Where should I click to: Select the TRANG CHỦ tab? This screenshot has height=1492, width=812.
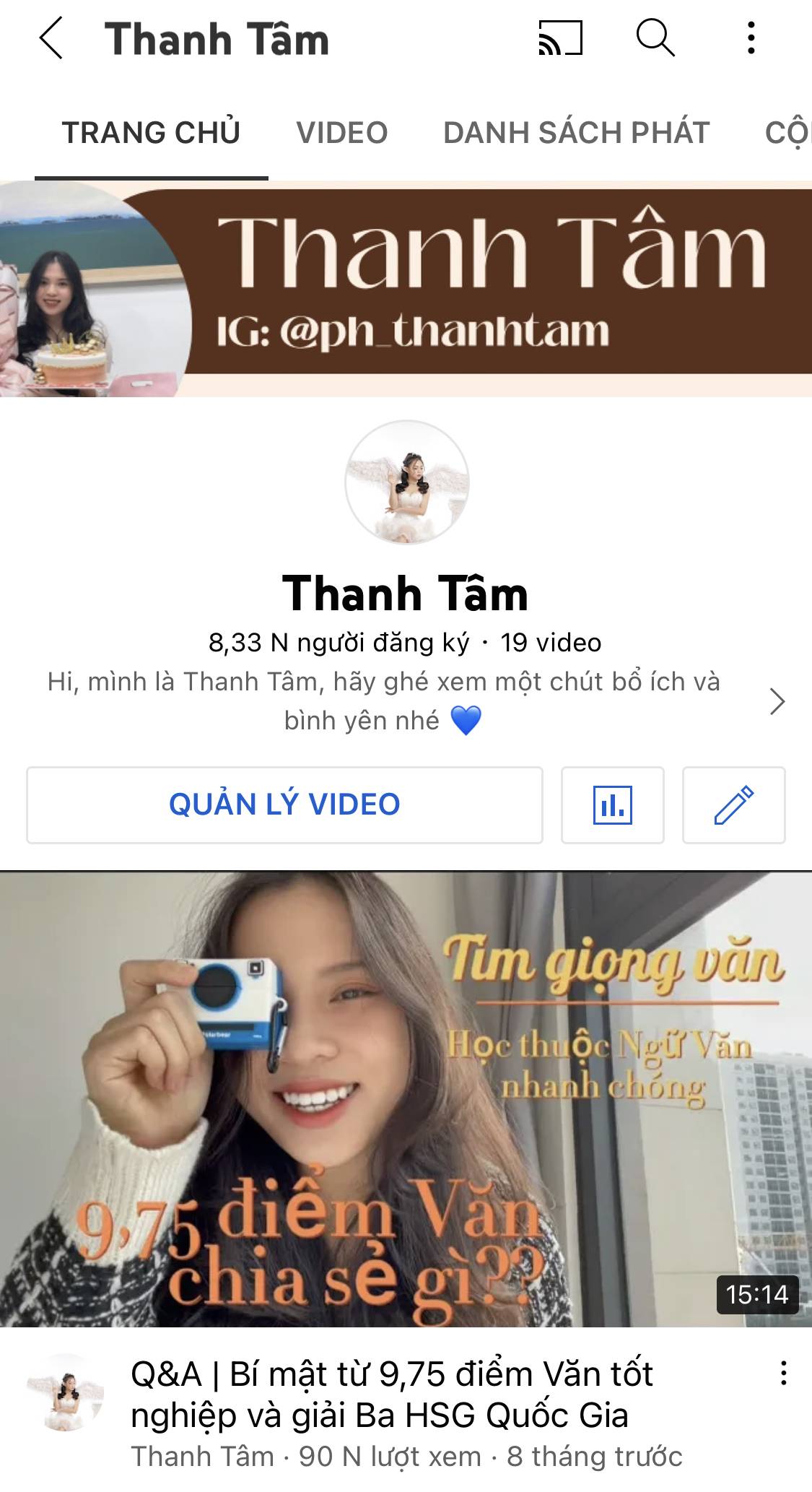(x=151, y=133)
